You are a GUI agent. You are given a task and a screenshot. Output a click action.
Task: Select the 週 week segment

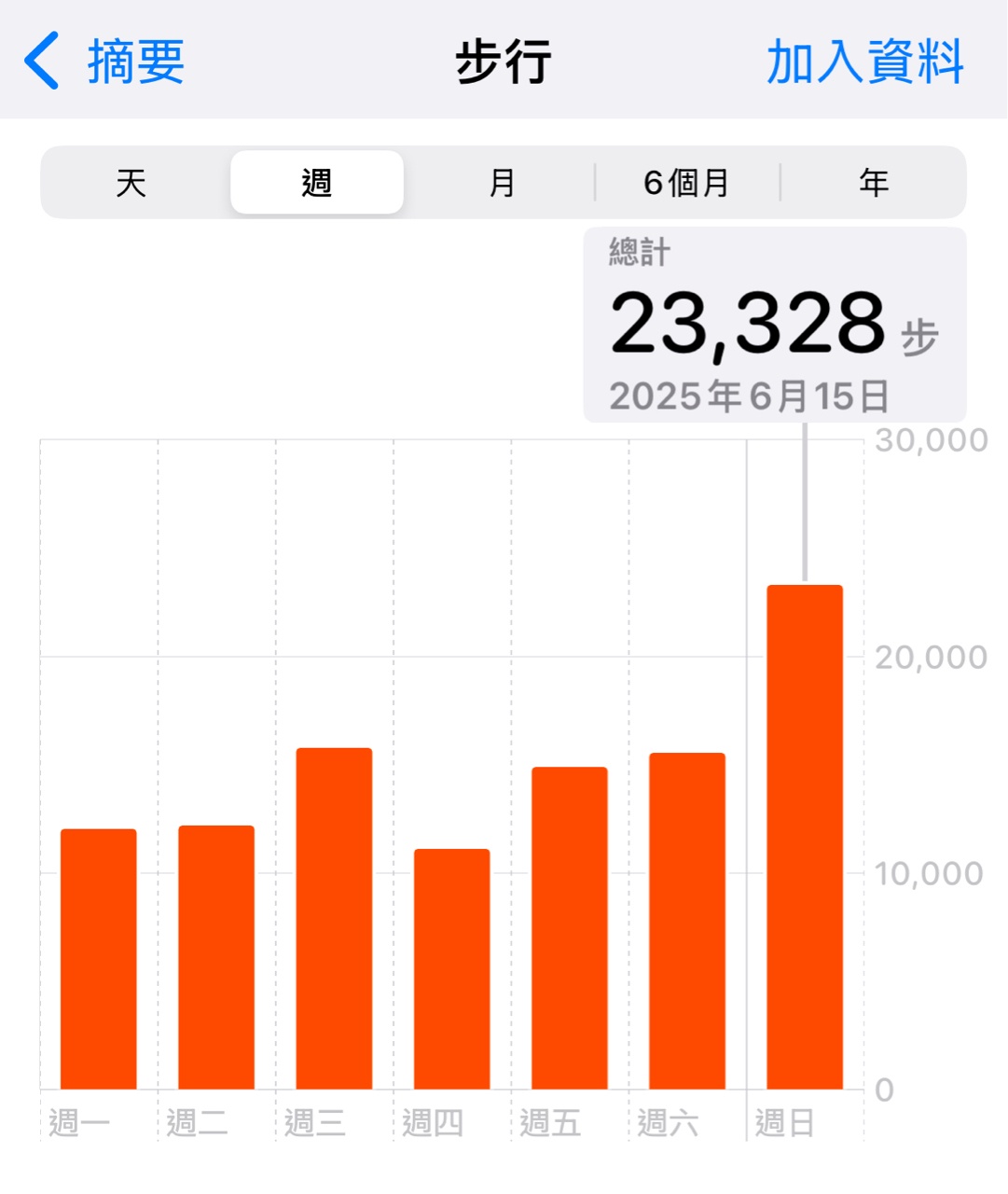[x=317, y=183]
